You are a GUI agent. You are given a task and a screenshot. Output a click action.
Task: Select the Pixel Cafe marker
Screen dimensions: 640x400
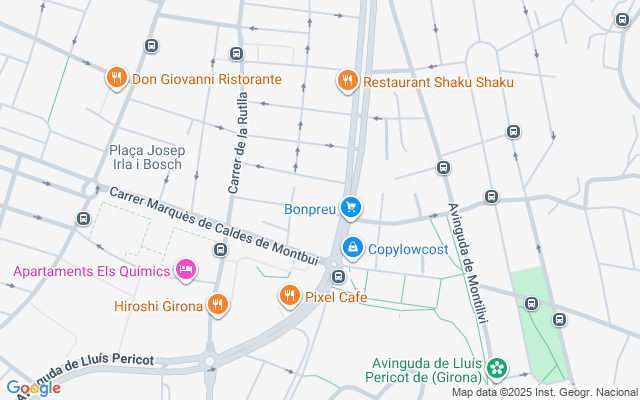(289, 296)
